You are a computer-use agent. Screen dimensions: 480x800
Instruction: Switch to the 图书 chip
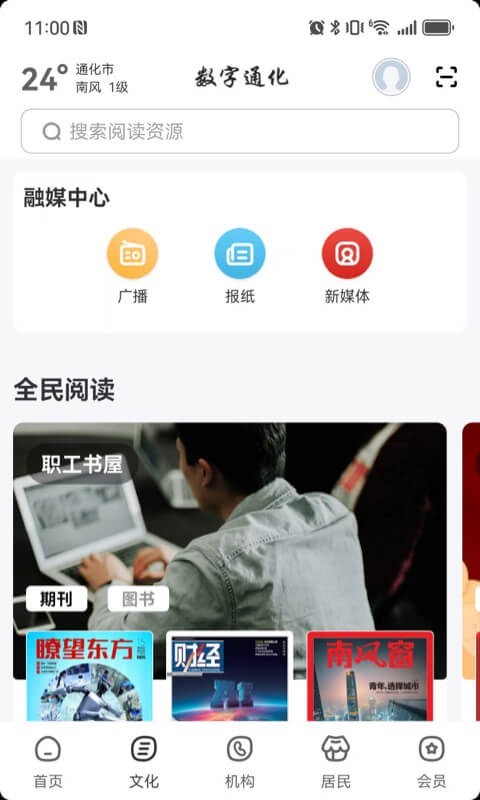coord(138,599)
